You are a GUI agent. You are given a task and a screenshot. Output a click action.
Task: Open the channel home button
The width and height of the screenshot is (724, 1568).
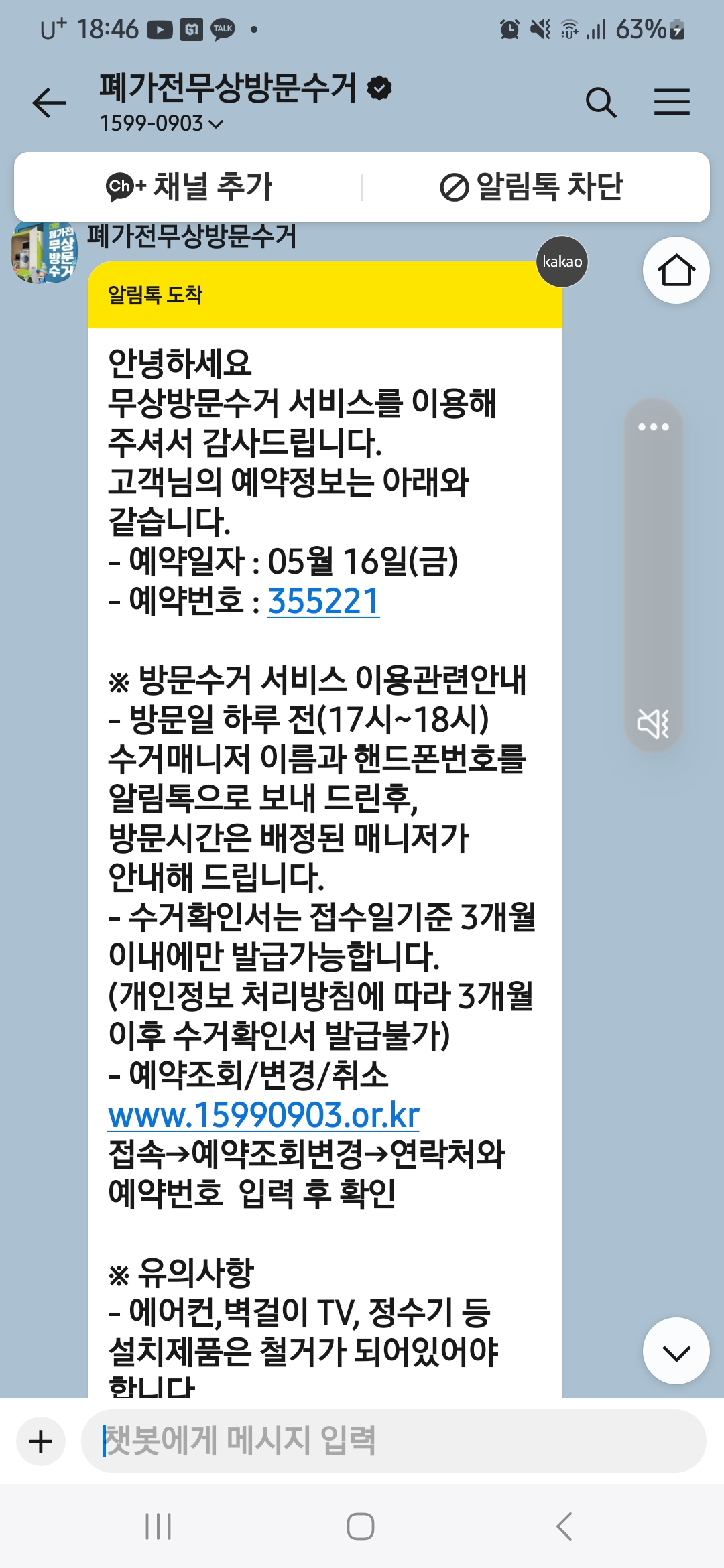coord(676,270)
